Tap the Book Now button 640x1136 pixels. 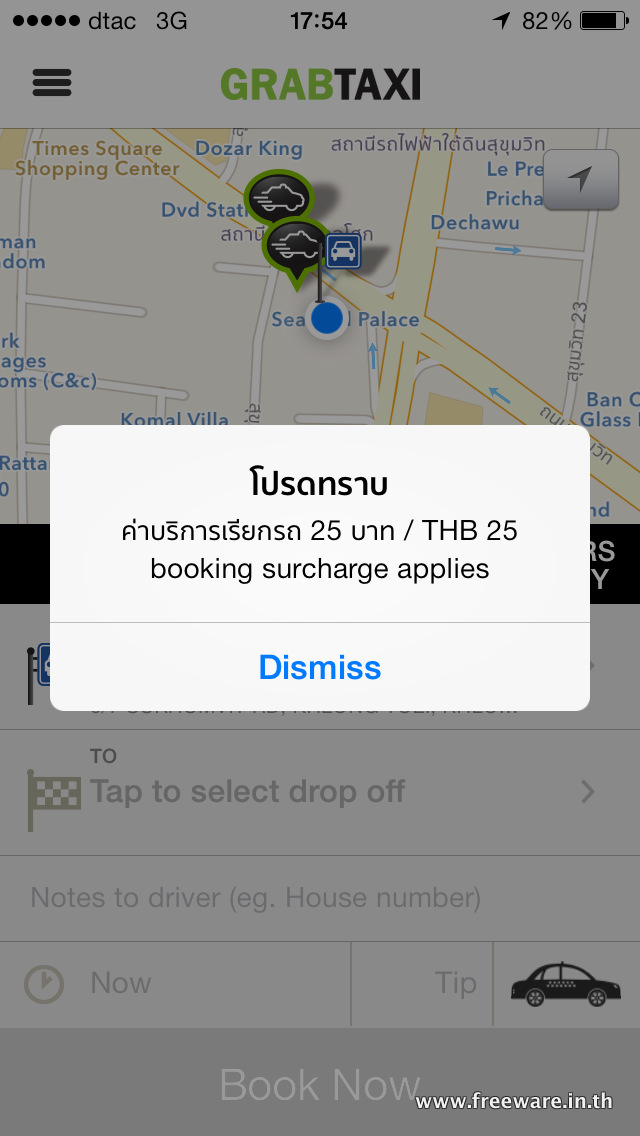(x=320, y=1084)
